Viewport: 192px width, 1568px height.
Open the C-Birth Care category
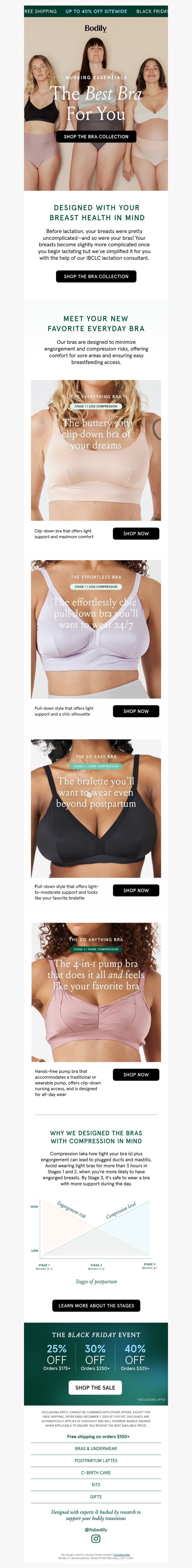click(x=96, y=1473)
